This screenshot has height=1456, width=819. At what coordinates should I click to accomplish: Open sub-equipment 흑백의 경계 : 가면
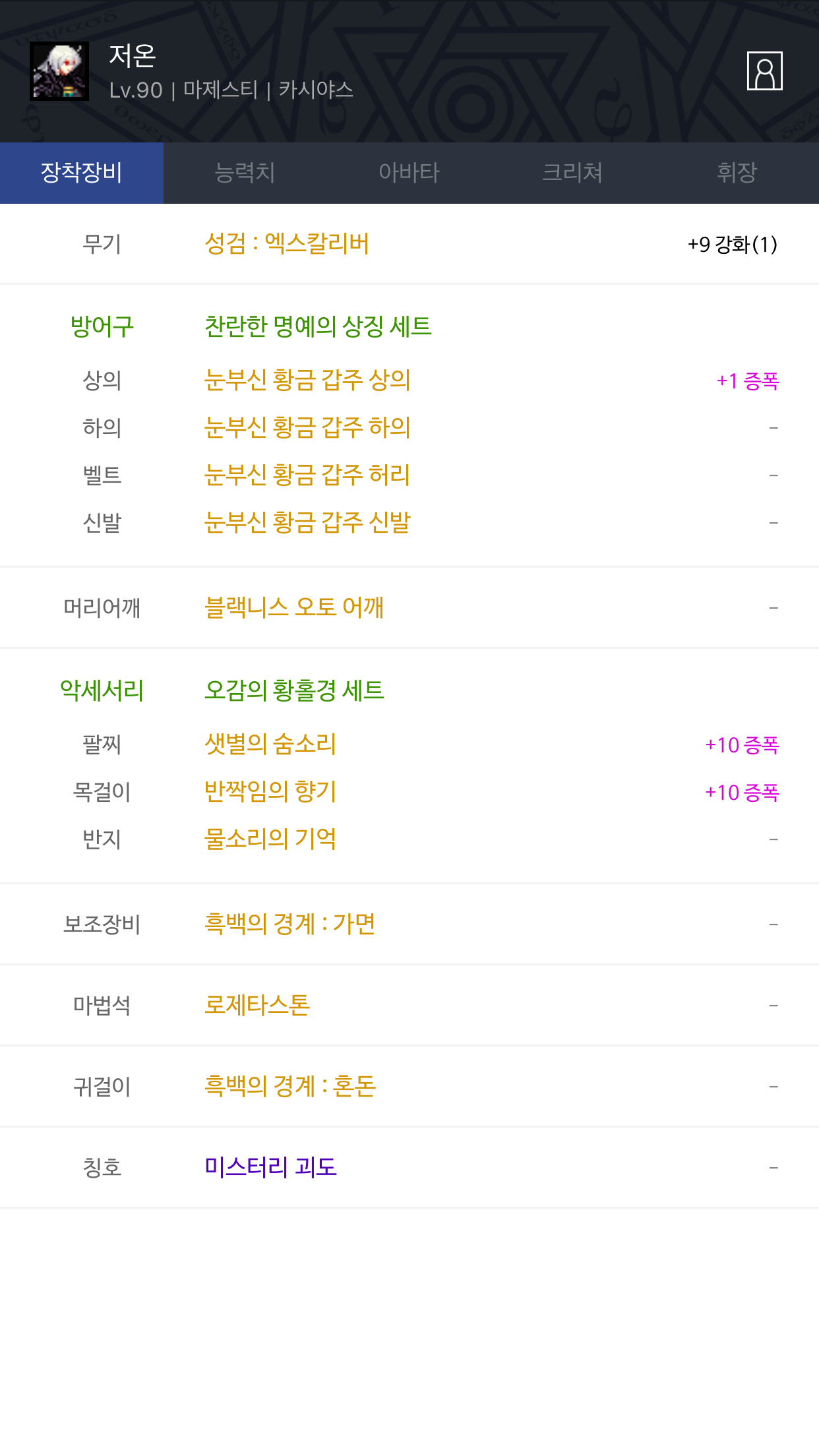point(290,924)
